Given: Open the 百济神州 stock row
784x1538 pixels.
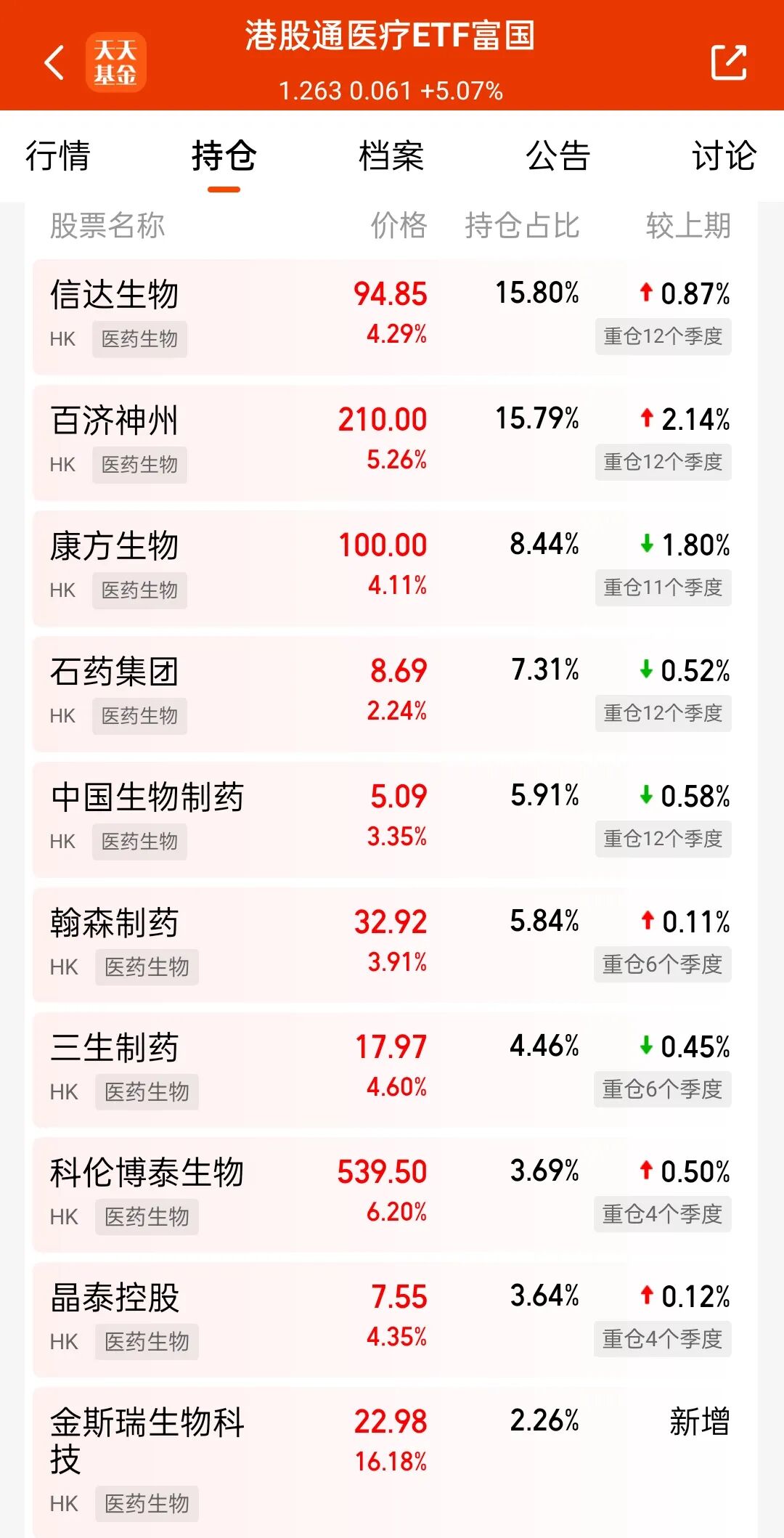Looking at the screenshot, I should point(392,442).
